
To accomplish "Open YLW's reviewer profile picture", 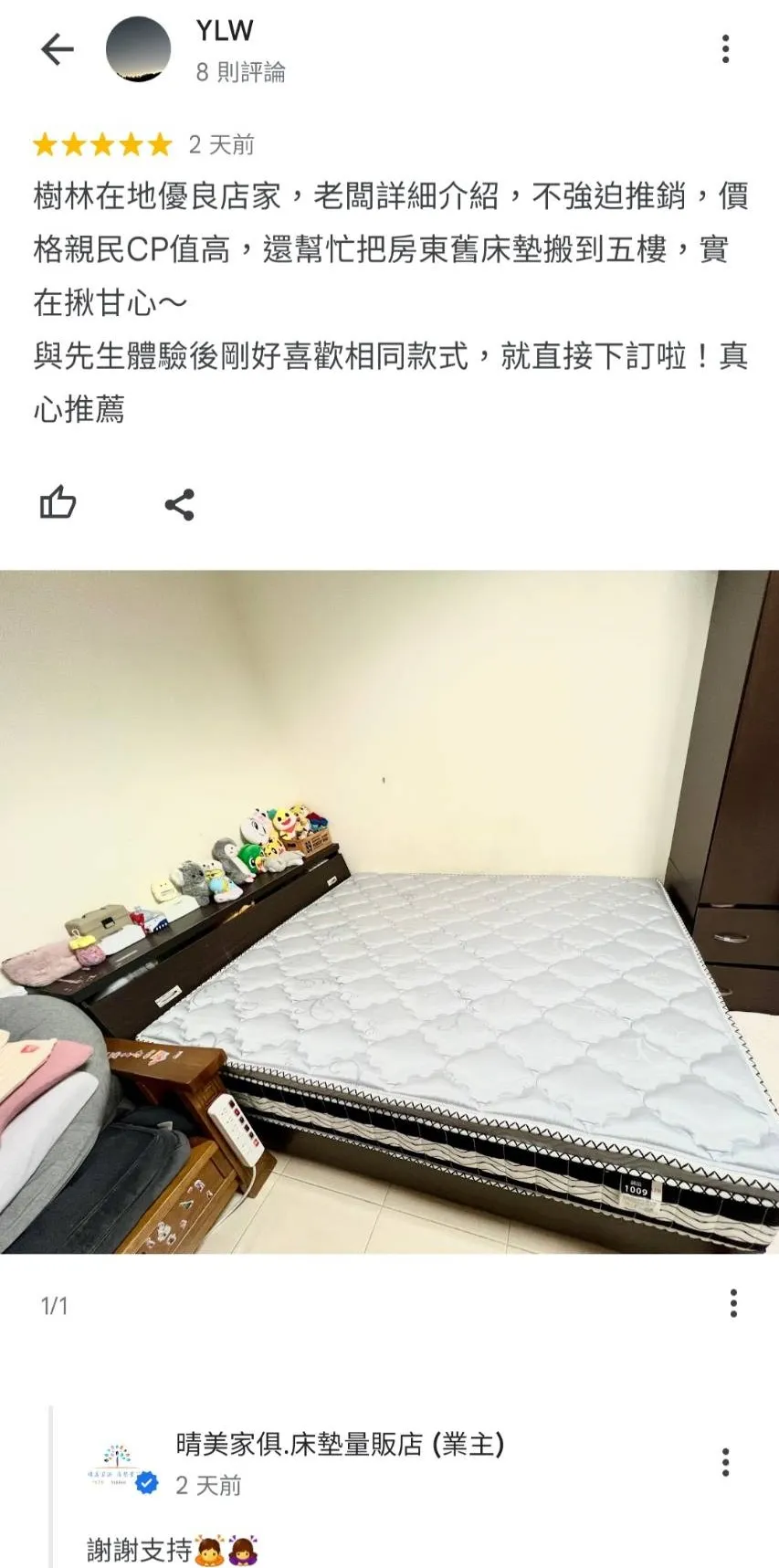I will pos(139,49).
